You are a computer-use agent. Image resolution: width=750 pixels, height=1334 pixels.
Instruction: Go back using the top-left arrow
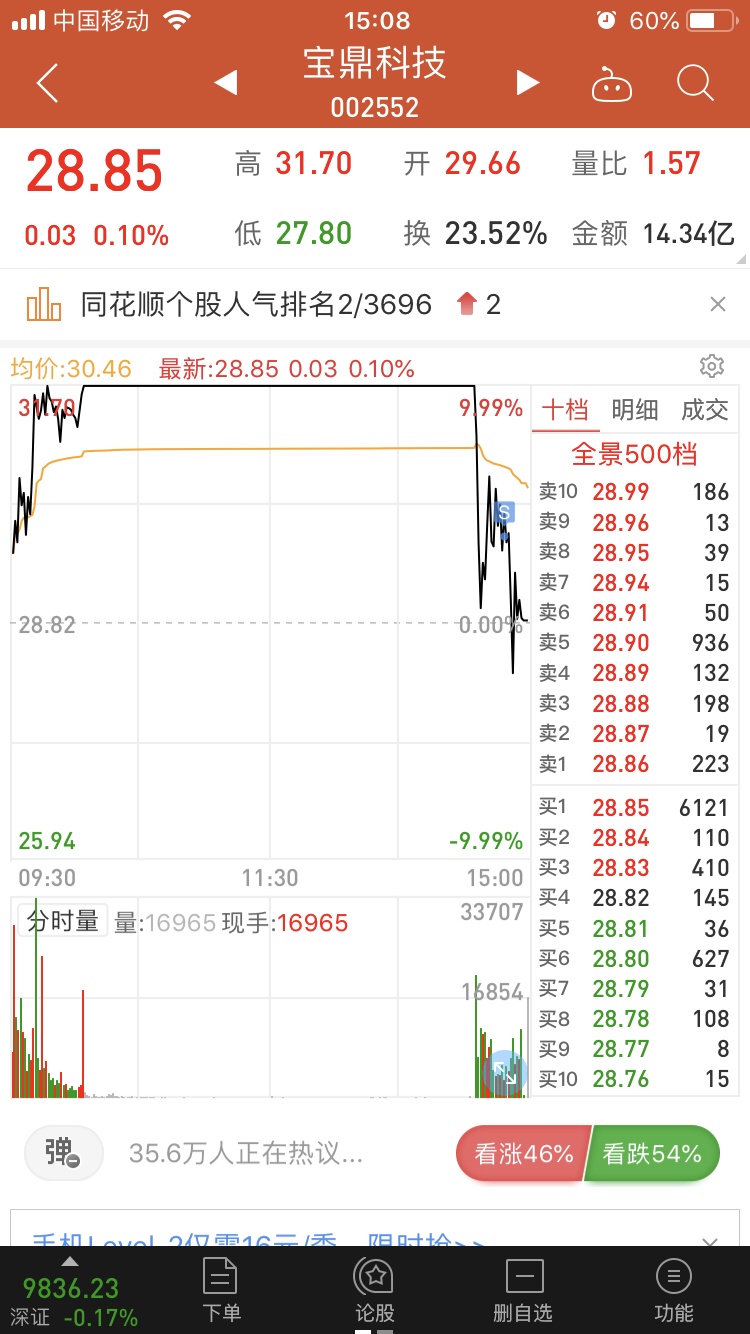pos(48,83)
